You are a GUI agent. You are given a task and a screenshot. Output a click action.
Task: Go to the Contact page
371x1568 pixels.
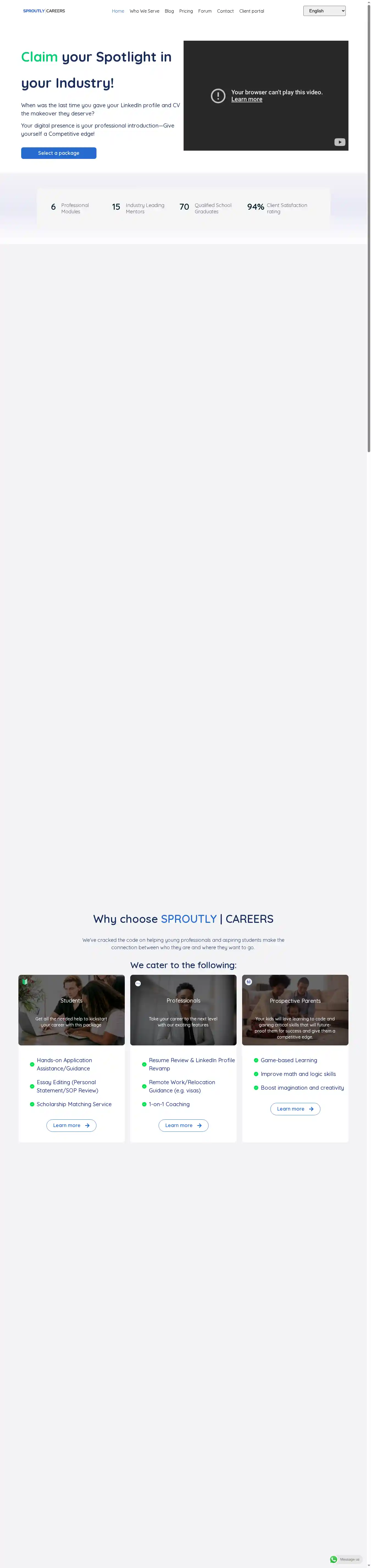click(x=225, y=11)
